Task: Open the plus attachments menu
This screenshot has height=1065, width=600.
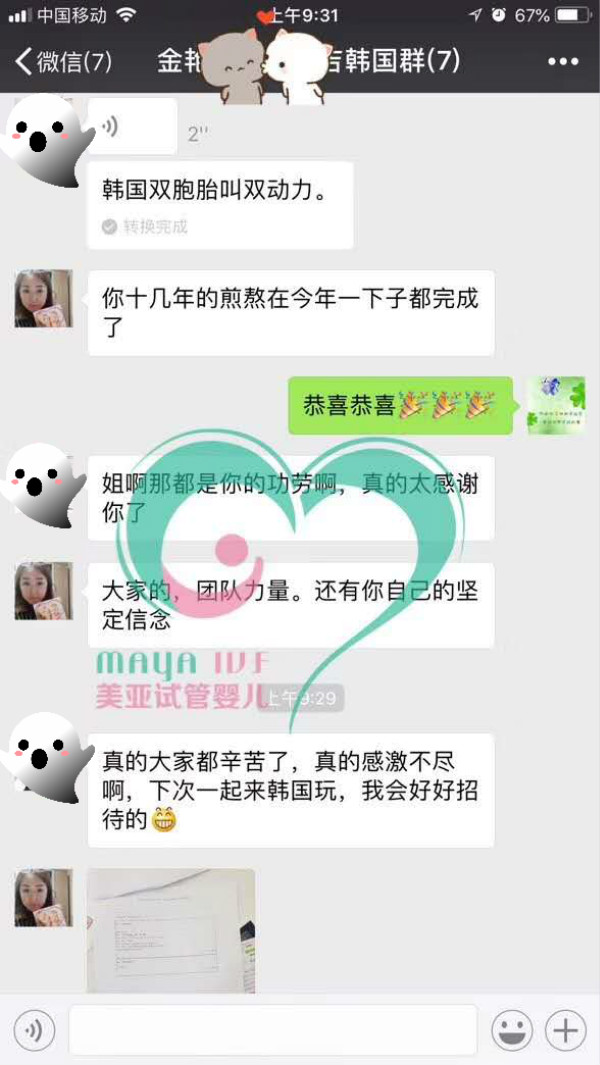Action: (567, 1030)
